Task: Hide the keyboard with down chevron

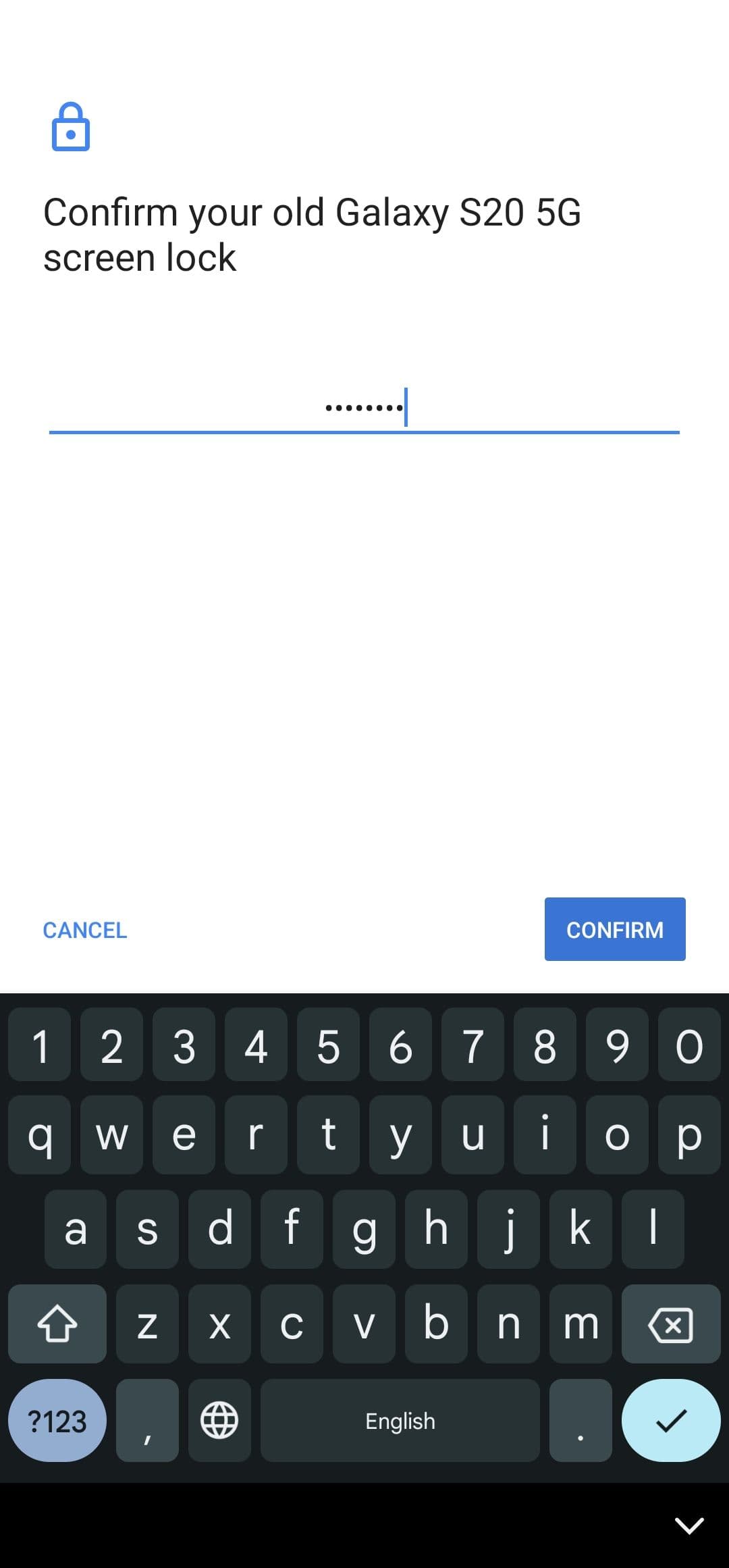Action: (688, 1525)
